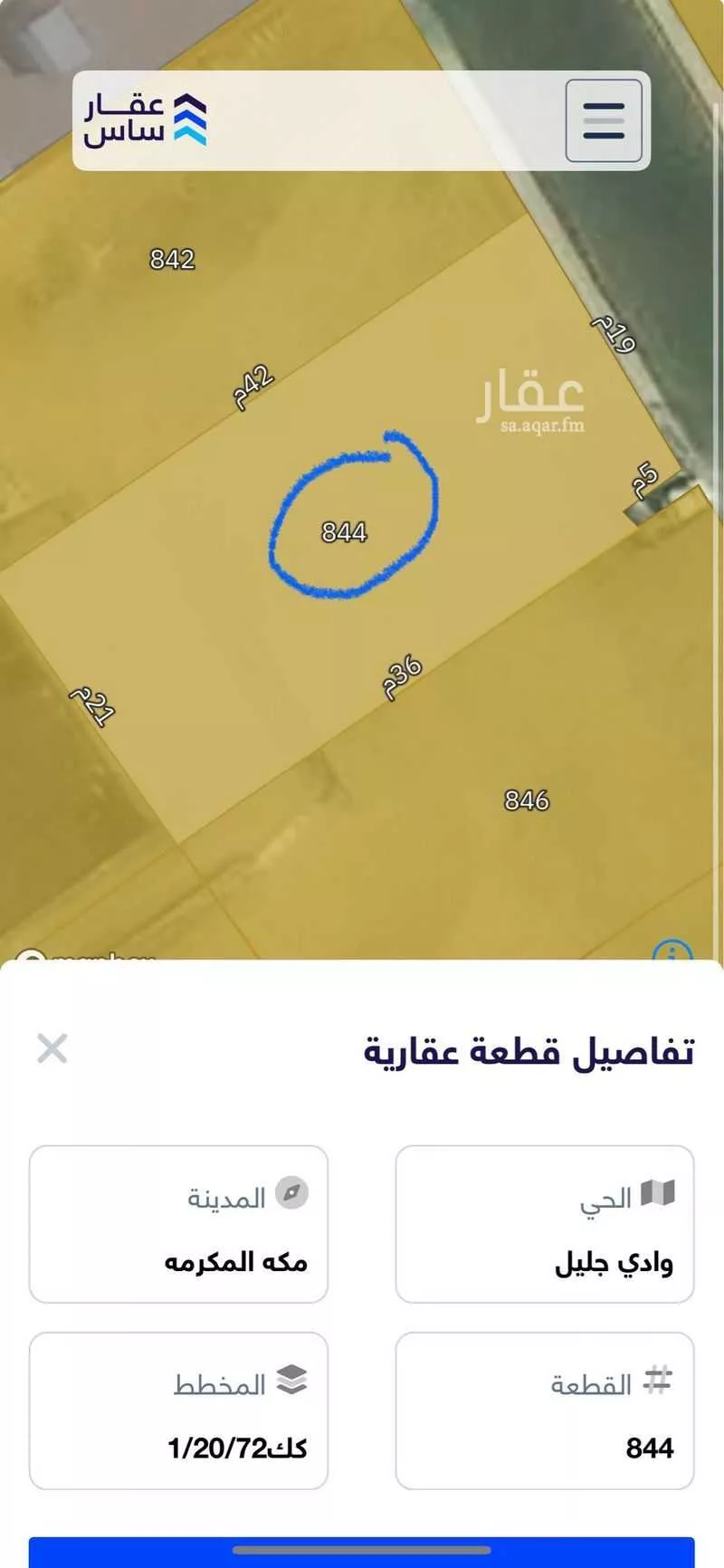The width and height of the screenshot is (724, 1568).
Task: Click parcel 842 on the map
Action: (x=172, y=261)
